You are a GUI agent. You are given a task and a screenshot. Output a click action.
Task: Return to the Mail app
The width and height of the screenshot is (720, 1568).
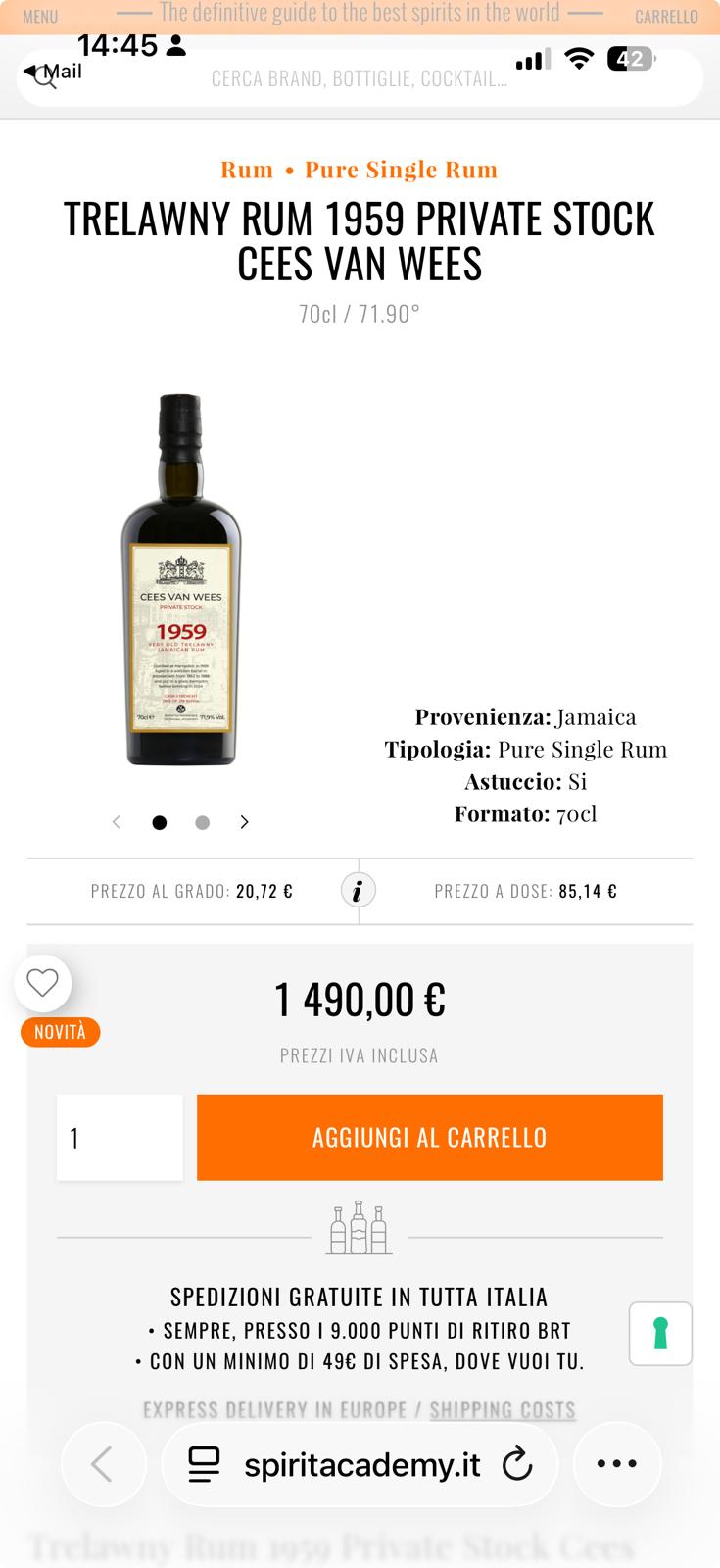54,72
